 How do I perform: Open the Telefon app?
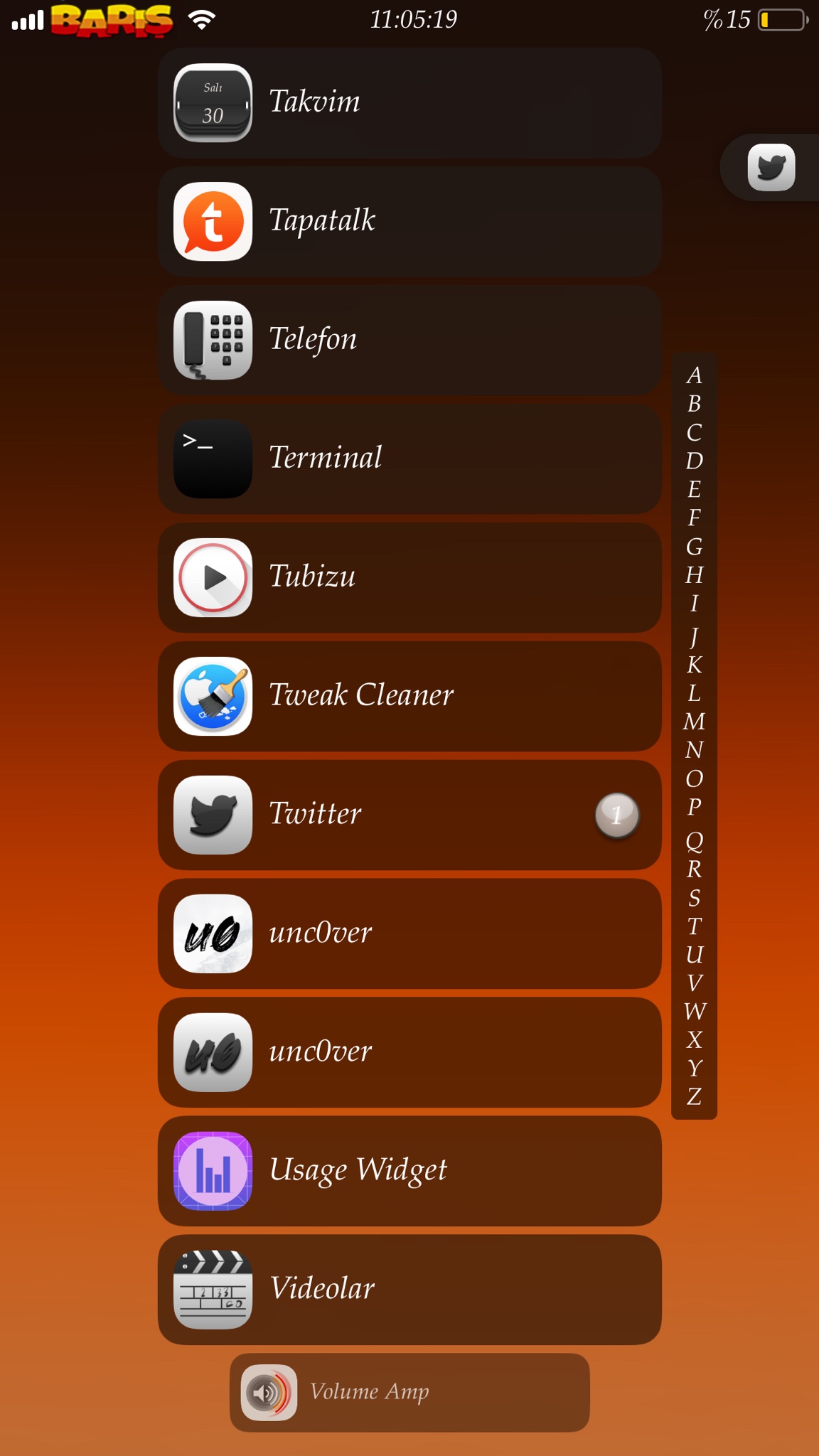(409, 341)
